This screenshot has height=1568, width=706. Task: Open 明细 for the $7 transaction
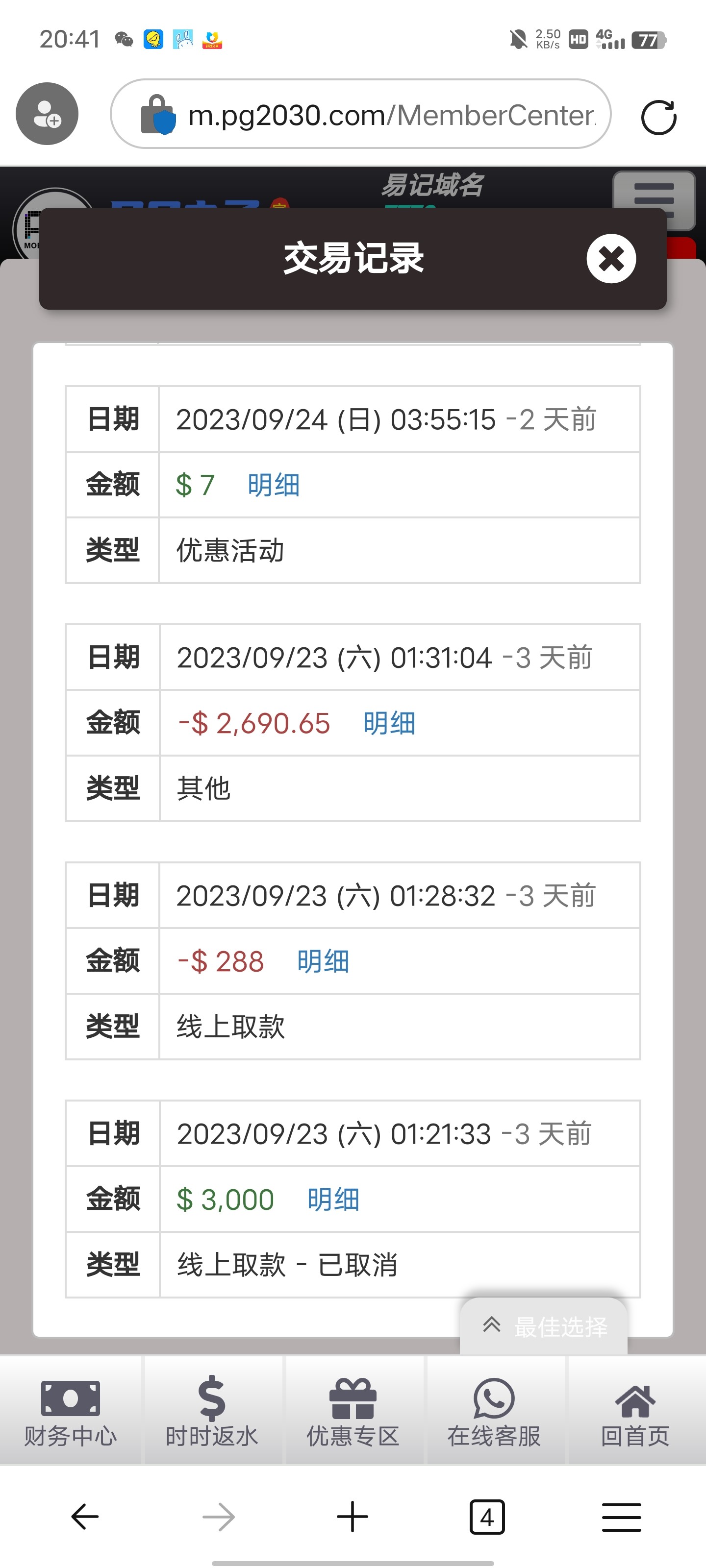click(x=274, y=485)
